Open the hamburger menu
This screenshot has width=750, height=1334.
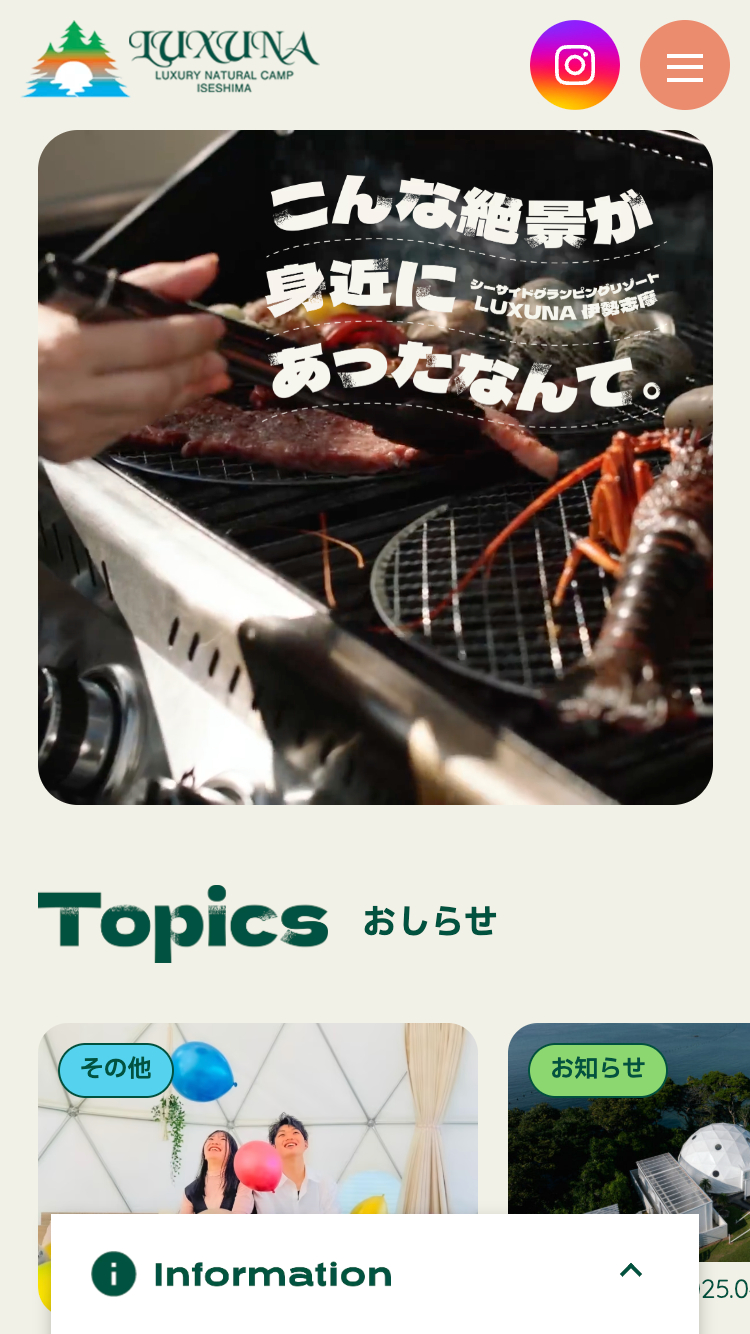pyautogui.click(x=685, y=65)
